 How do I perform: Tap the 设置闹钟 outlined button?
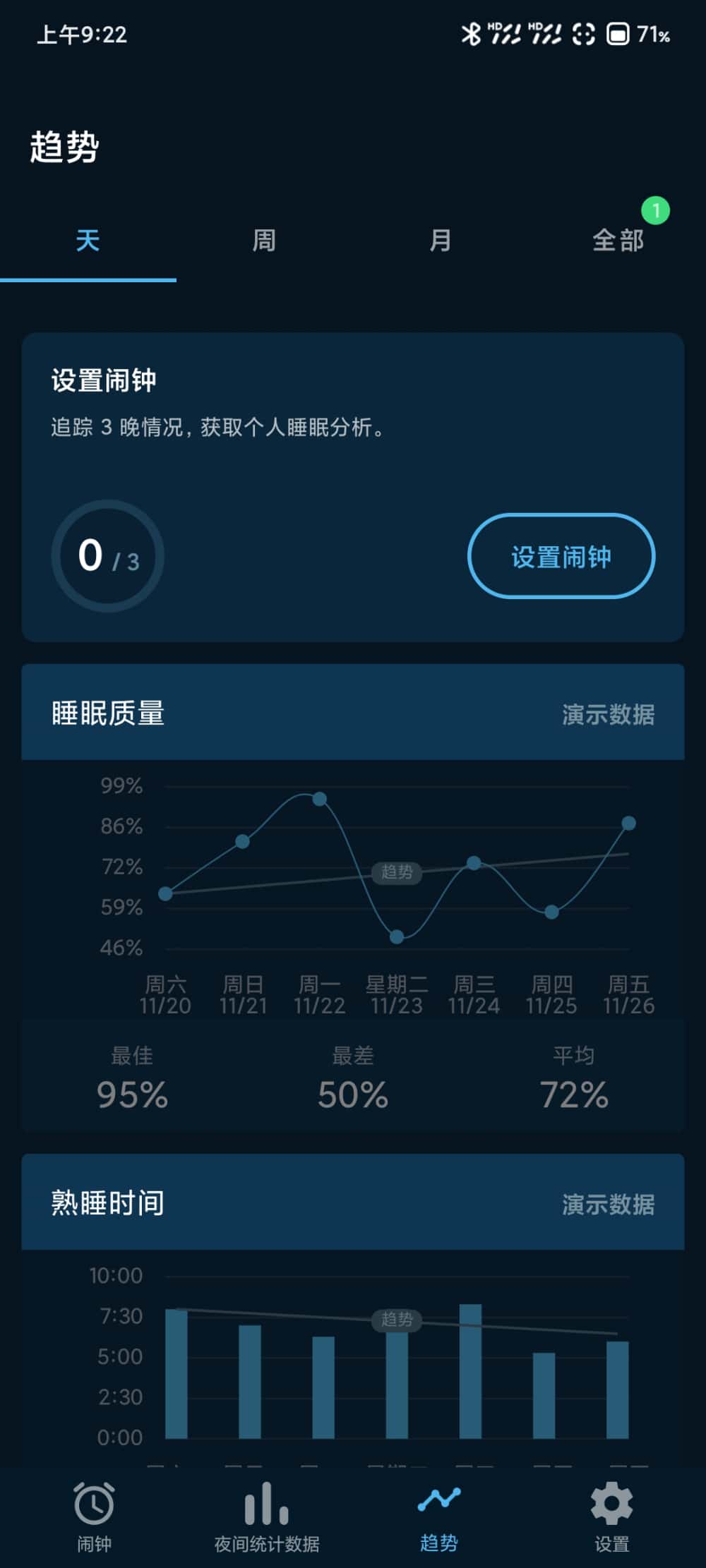tap(561, 557)
